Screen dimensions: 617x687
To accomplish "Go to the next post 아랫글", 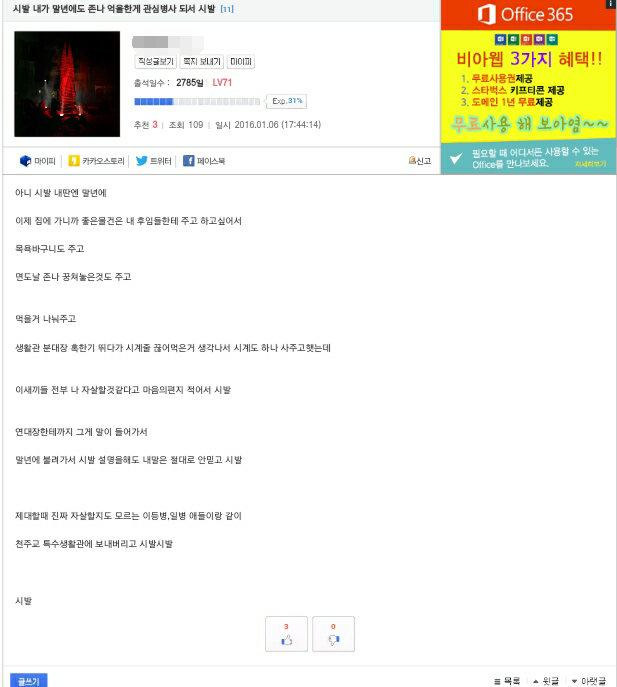I will click(x=588, y=681).
